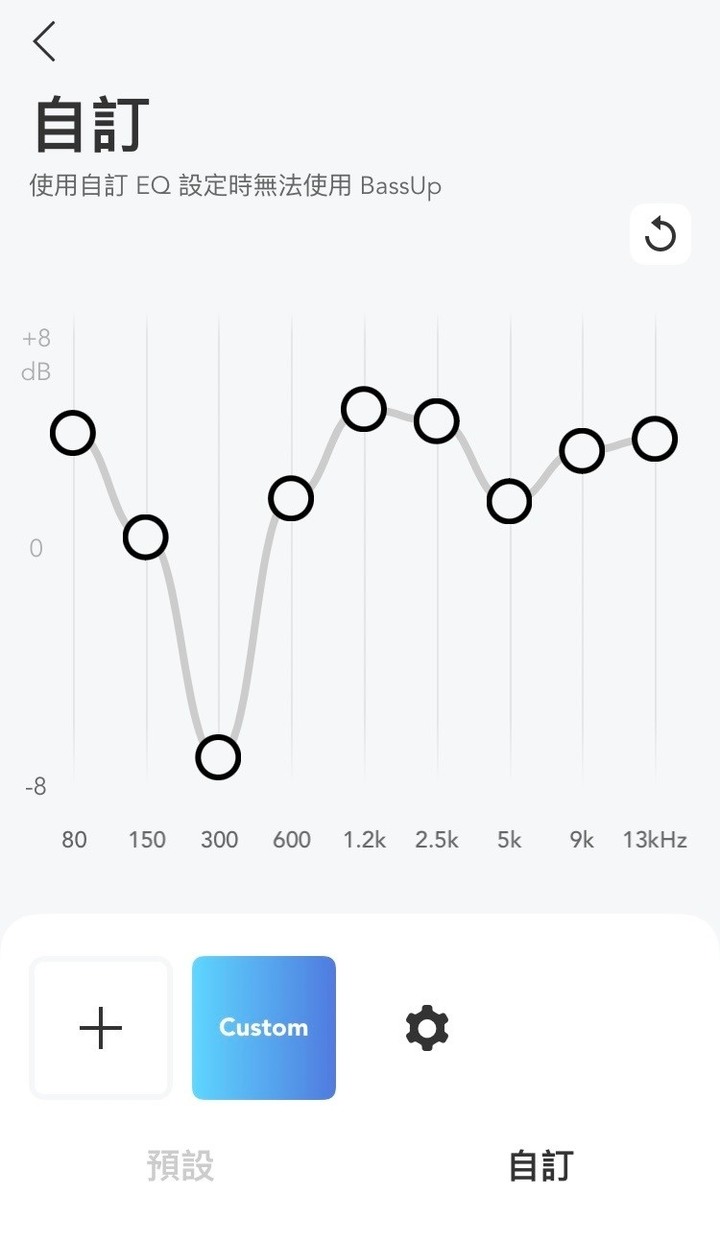Image resolution: width=720 pixels, height=1242 pixels.
Task: Tap the 1.2k EQ handle
Action: pos(364,409)
